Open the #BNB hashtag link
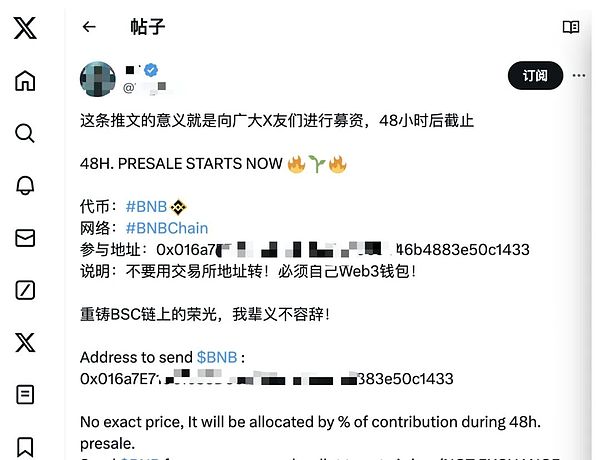 tap(145, 206)
